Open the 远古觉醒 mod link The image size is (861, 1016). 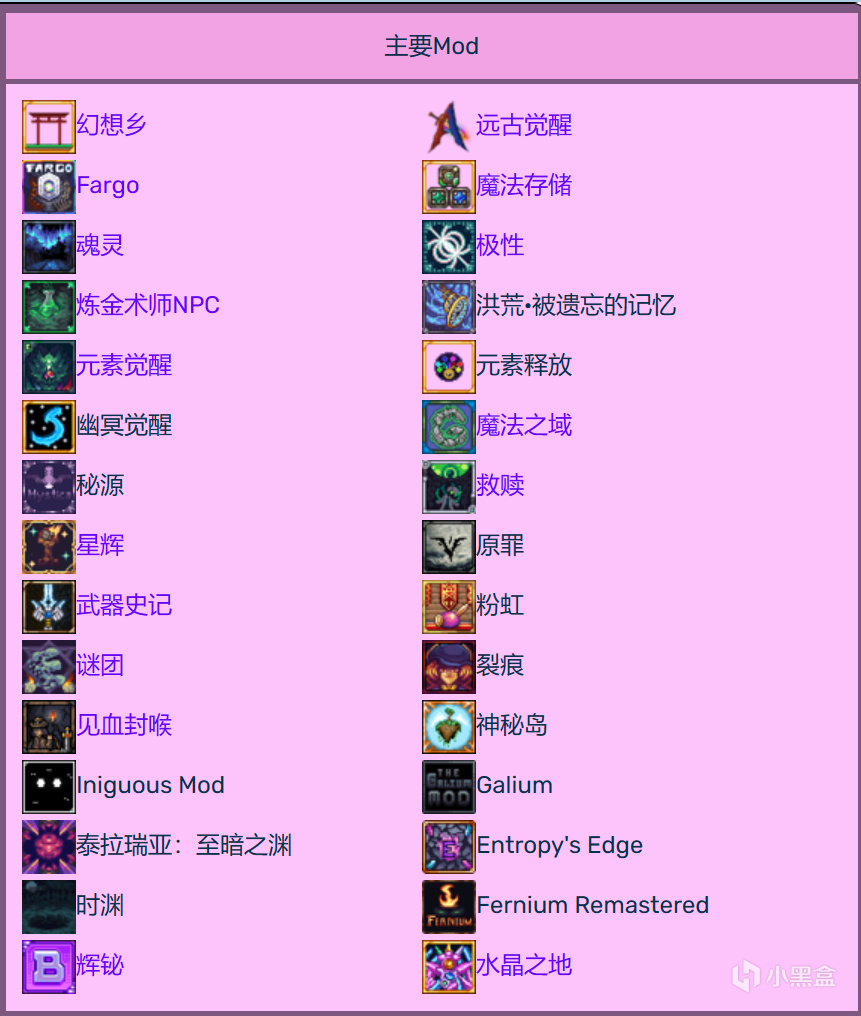[x=523, y=125]
